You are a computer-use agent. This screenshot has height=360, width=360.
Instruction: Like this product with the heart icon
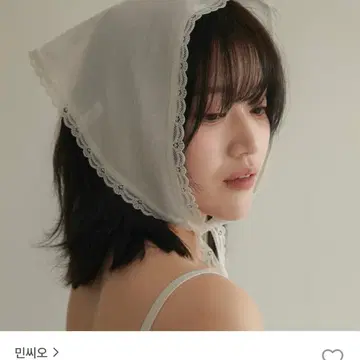[332, 354]
